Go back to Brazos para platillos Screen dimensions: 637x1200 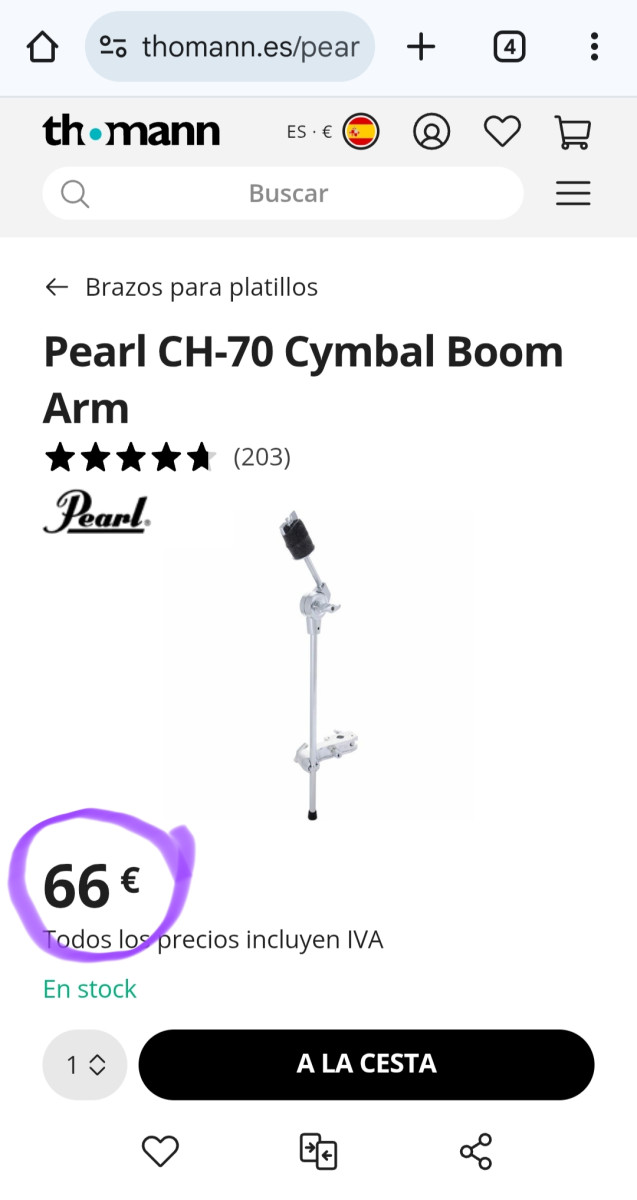click(181, 287)
